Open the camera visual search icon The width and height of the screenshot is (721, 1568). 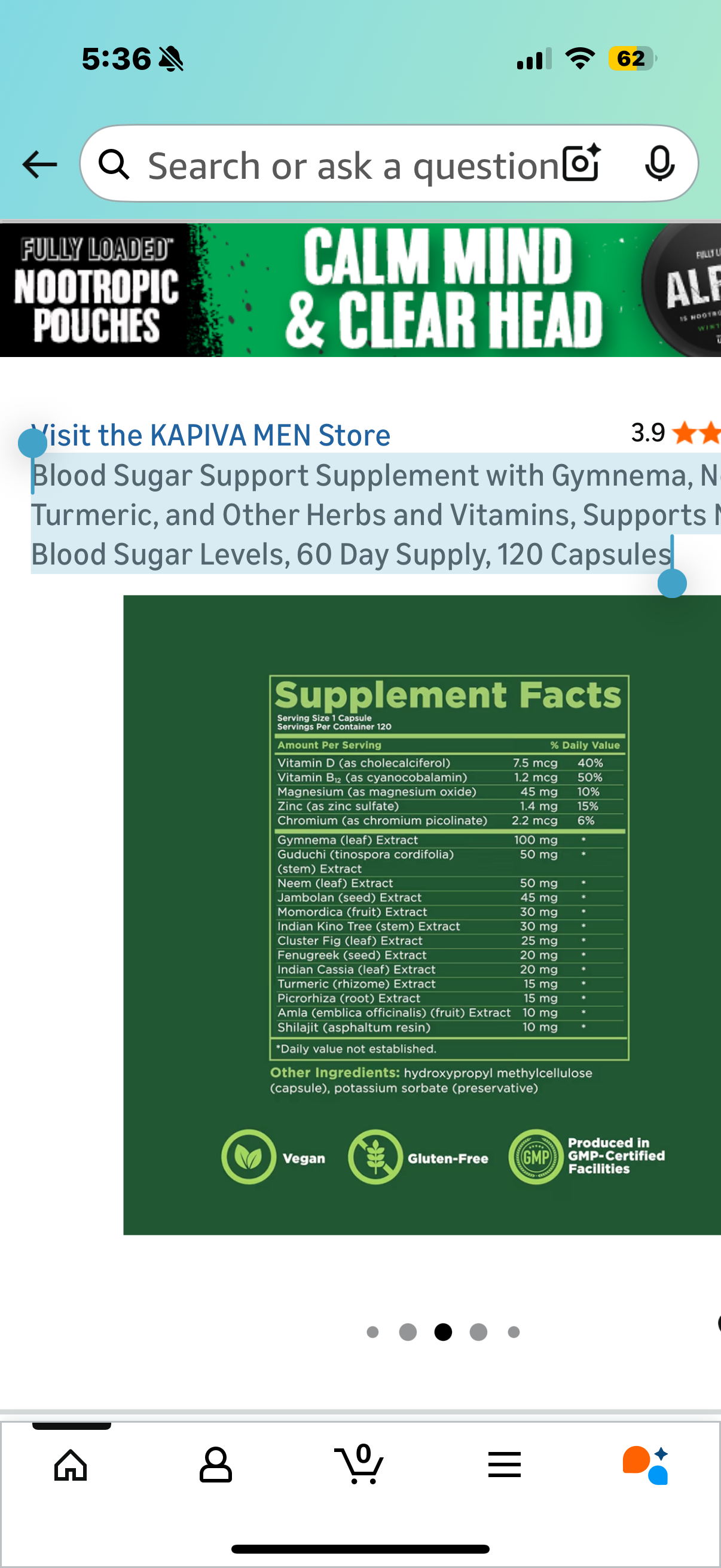pyautogui.click(x=581, y=163)
